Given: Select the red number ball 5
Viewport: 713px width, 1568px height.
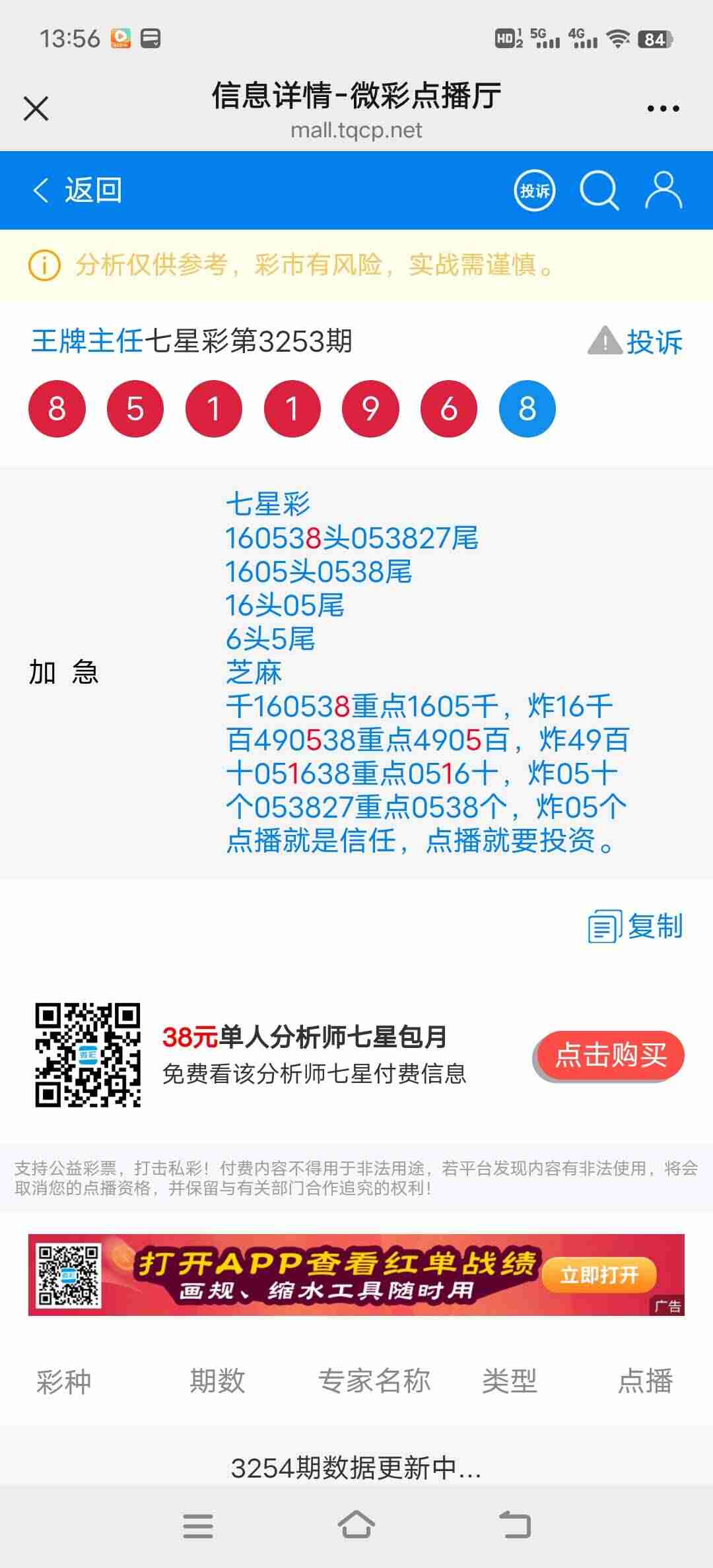Looking at the screenshot, I should coord(135,408).
